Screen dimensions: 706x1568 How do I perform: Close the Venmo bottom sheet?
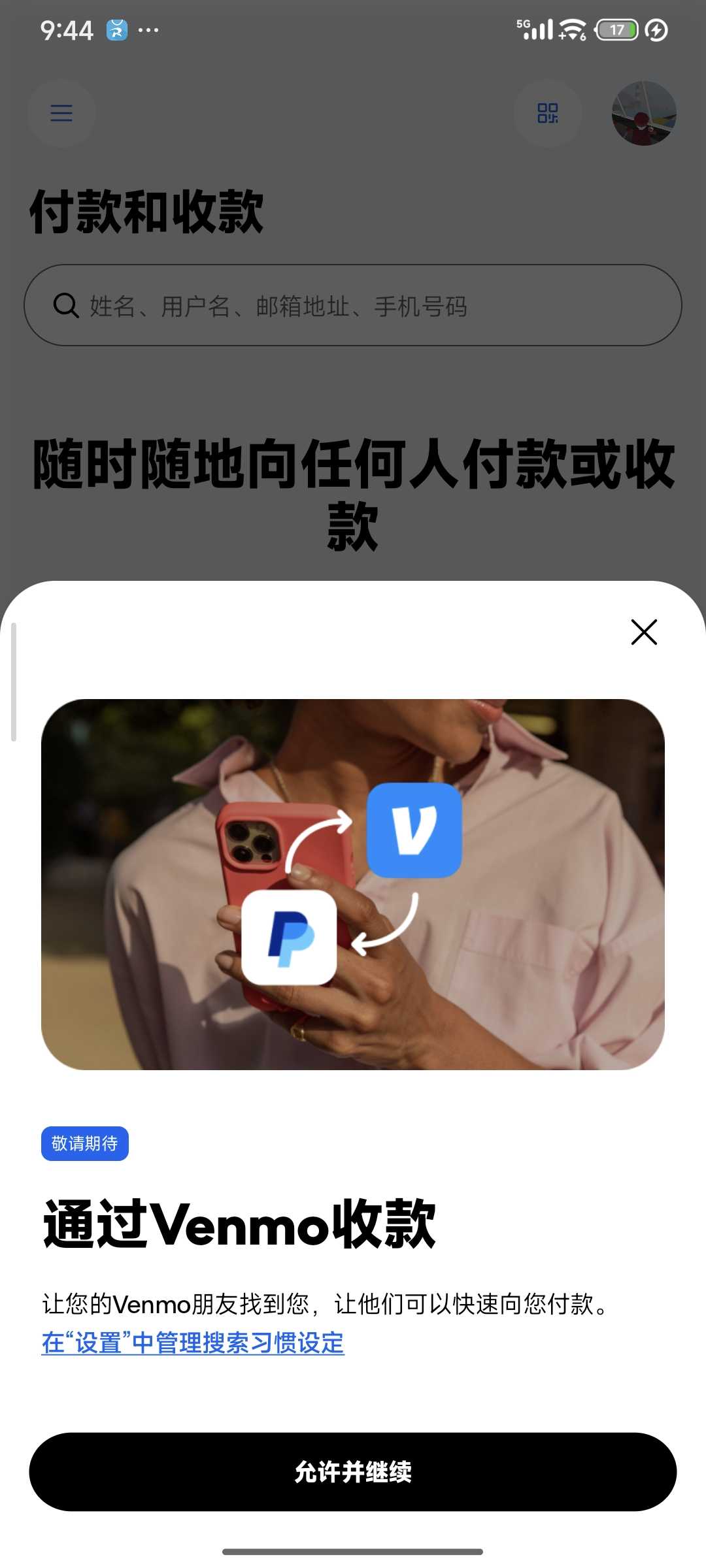tap(644, 632)
